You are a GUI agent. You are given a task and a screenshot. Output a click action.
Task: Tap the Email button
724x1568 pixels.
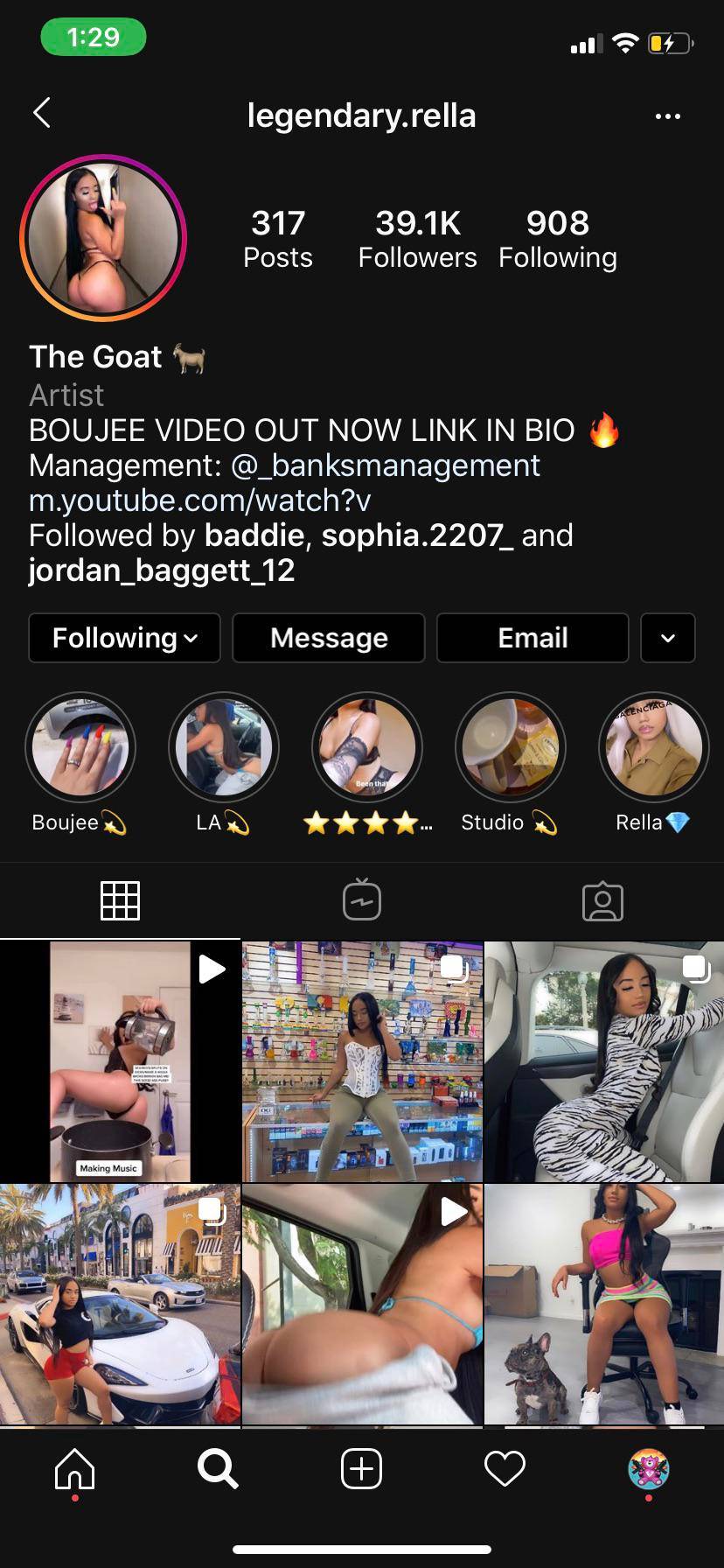click(532, 638)
